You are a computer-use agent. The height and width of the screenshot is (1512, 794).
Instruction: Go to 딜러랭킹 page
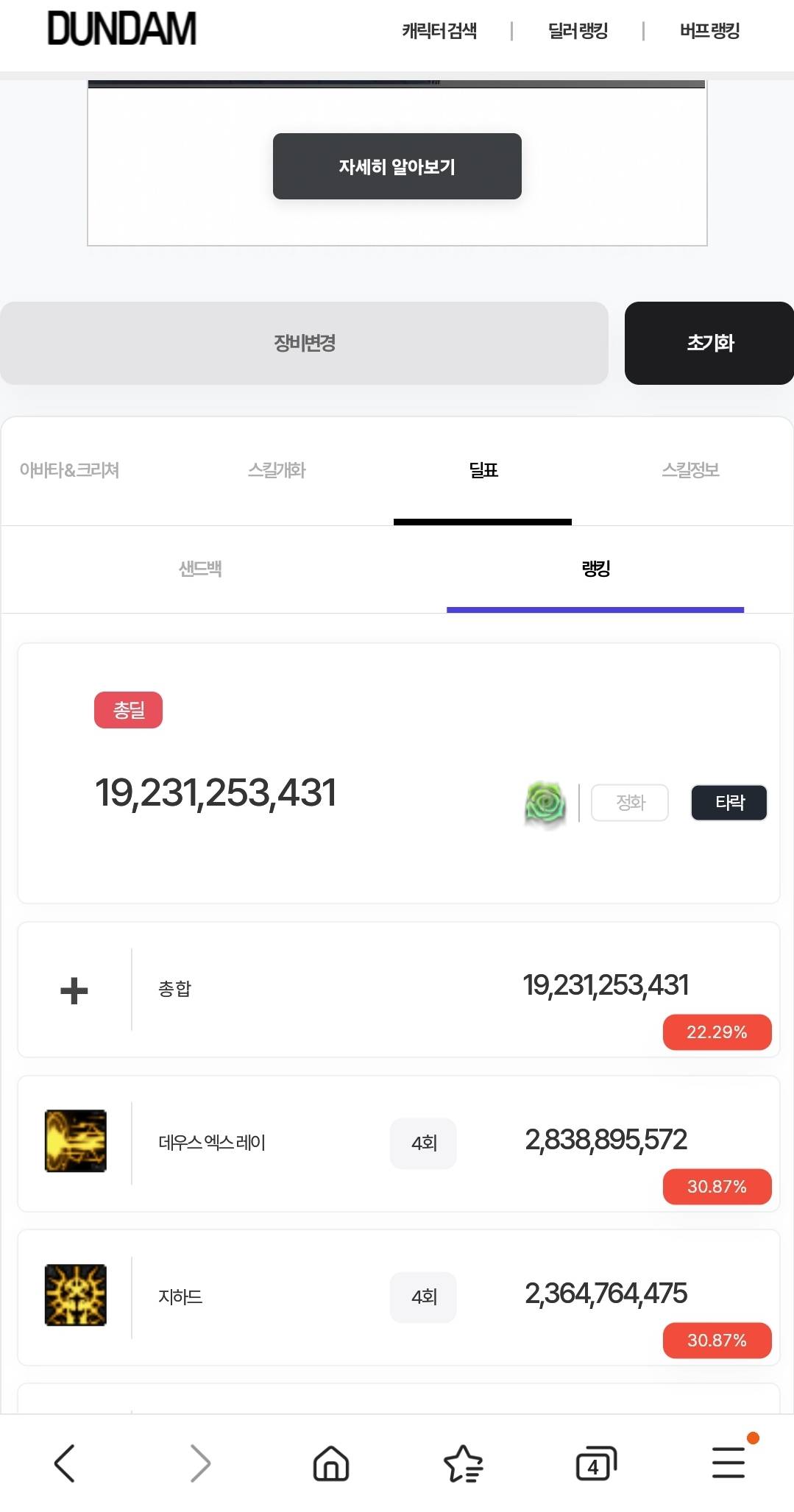point(578,31)
